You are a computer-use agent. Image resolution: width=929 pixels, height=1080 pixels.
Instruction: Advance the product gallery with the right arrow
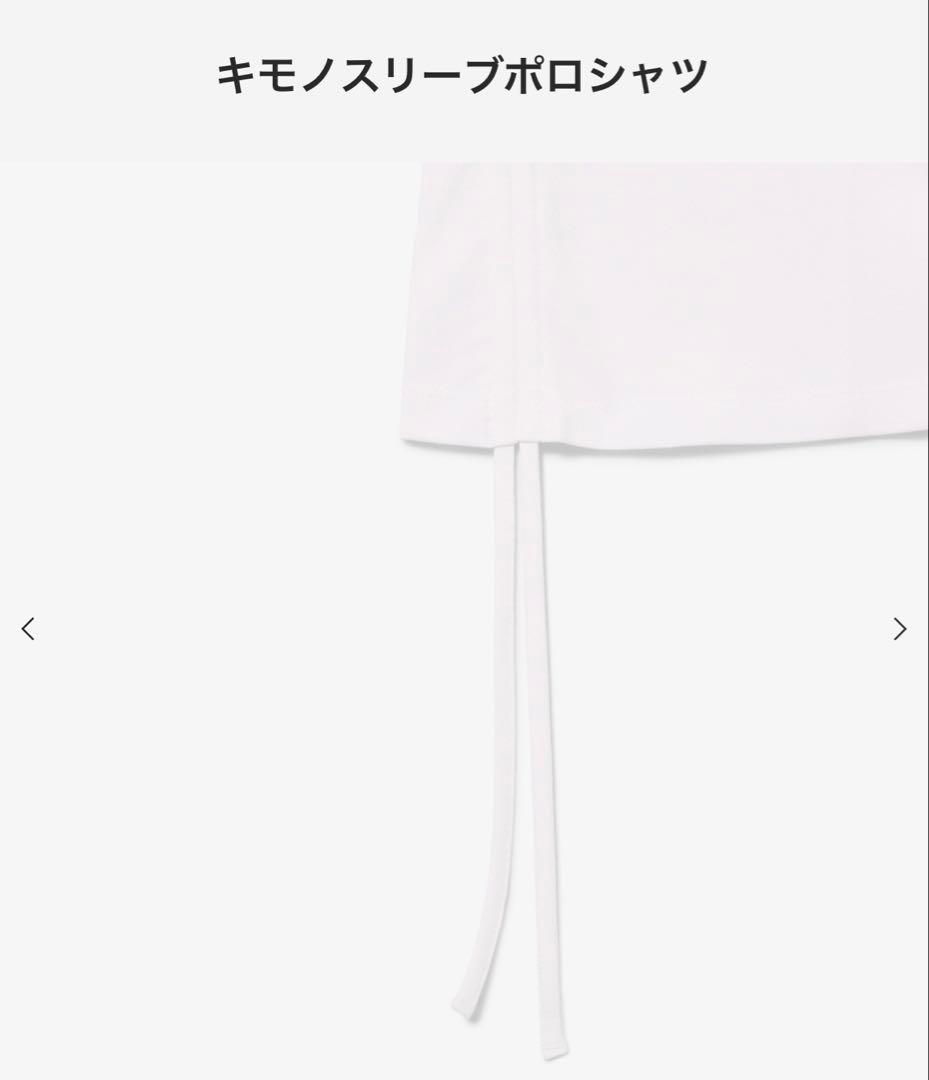click(x=900, y=629)
